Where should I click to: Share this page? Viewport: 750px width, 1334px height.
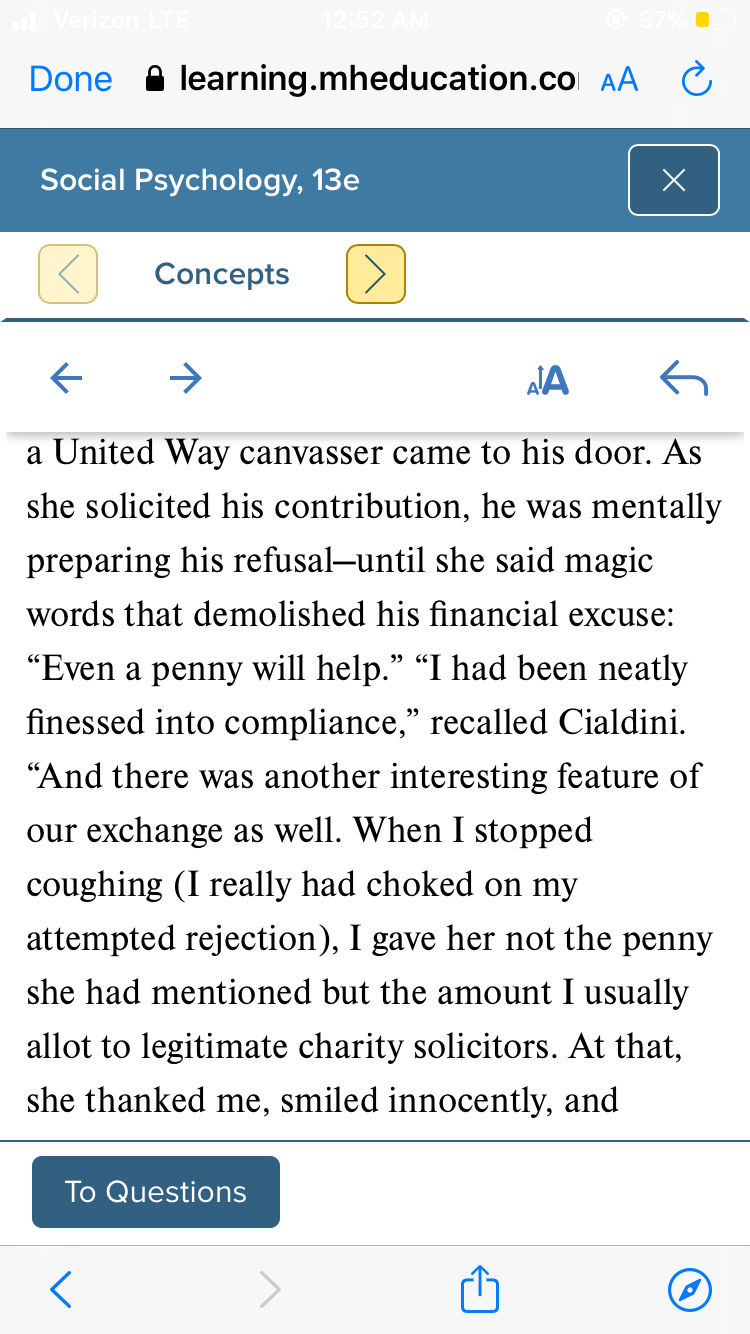pyautogui.click(x=479, y=1288)
